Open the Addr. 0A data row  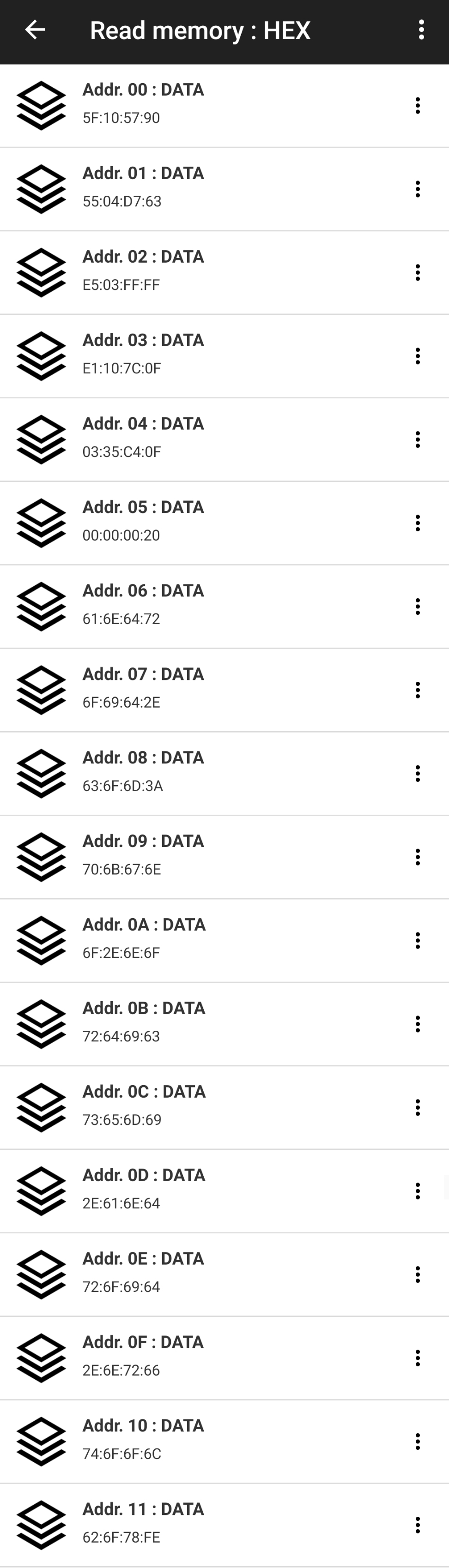click(x=183, y=940)
